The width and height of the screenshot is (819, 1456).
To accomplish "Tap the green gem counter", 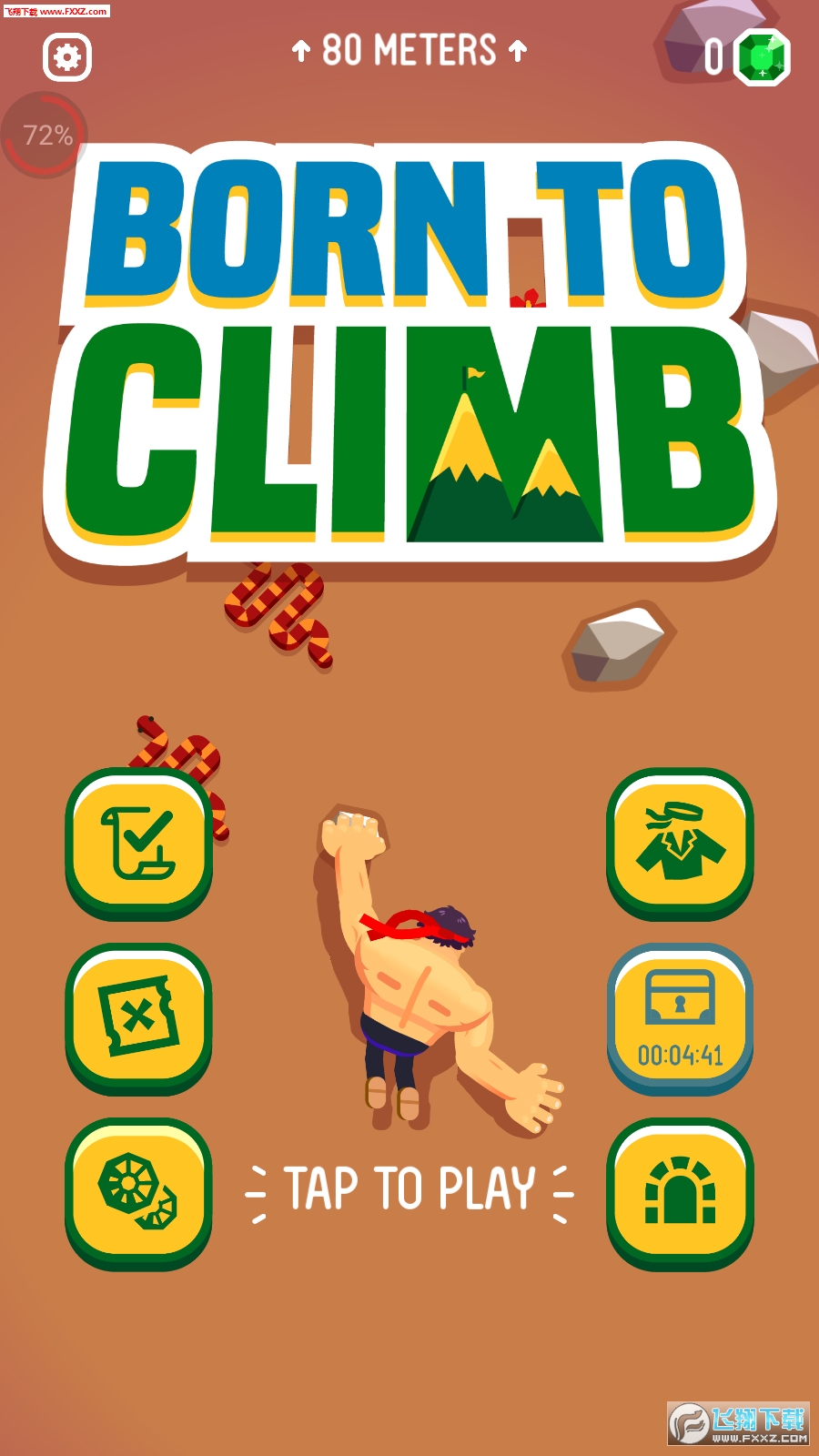I will [760, 58].
